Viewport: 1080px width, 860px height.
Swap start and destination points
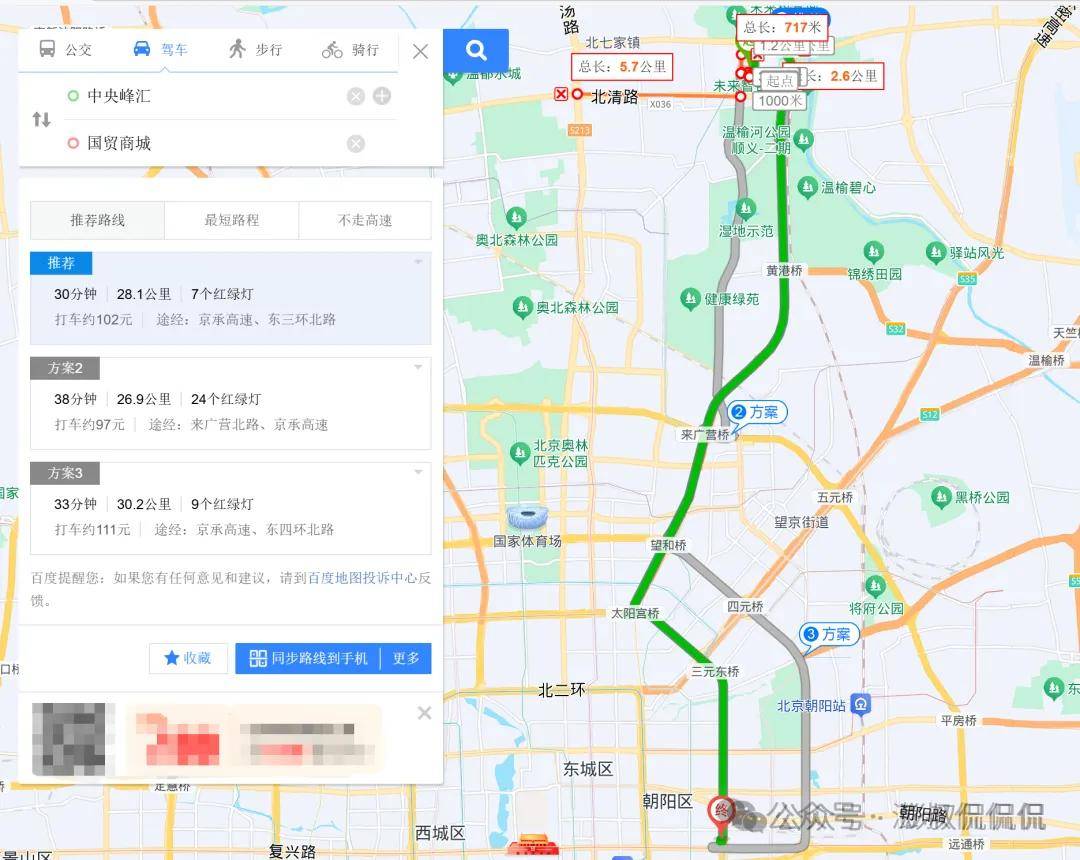[x=41, y=119]
